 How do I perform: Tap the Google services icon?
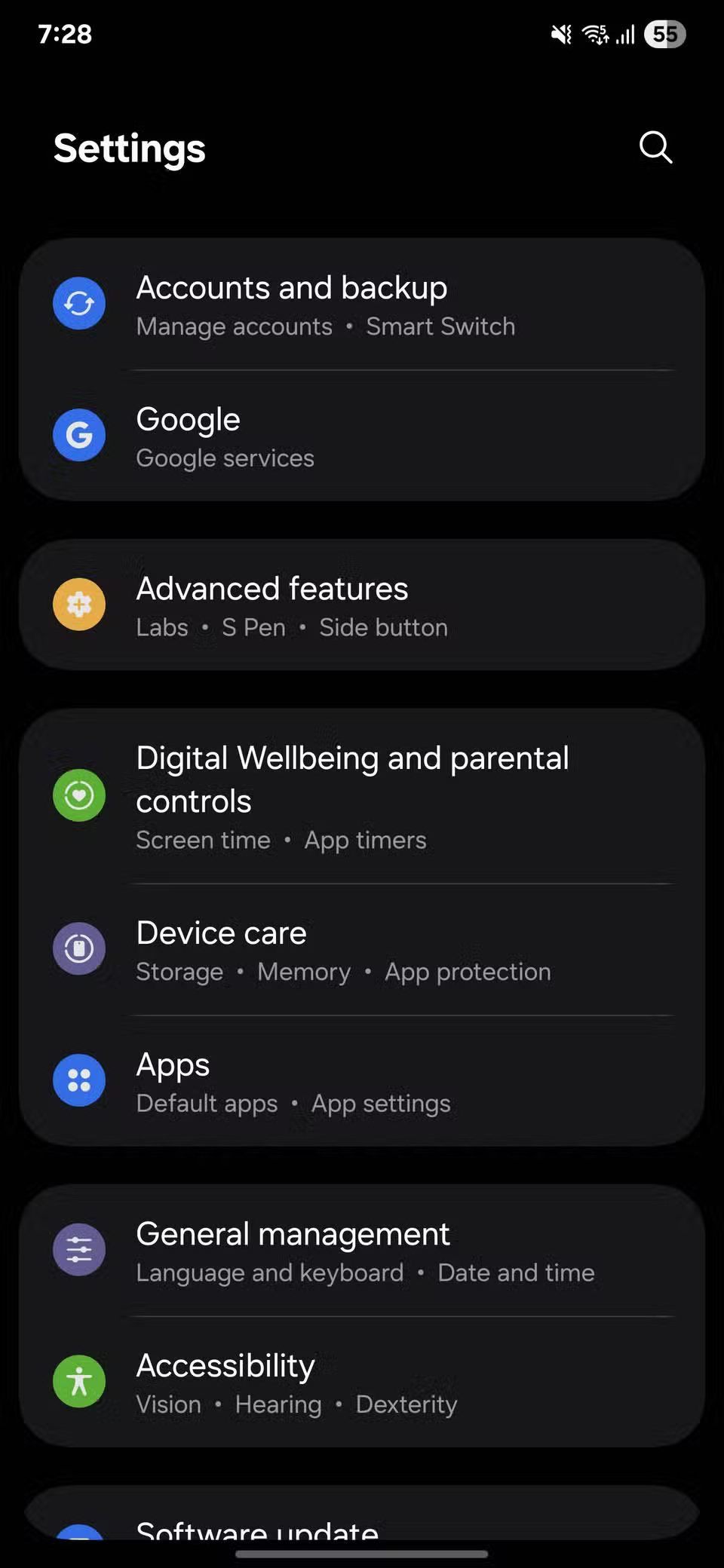[x=78, y=434]
